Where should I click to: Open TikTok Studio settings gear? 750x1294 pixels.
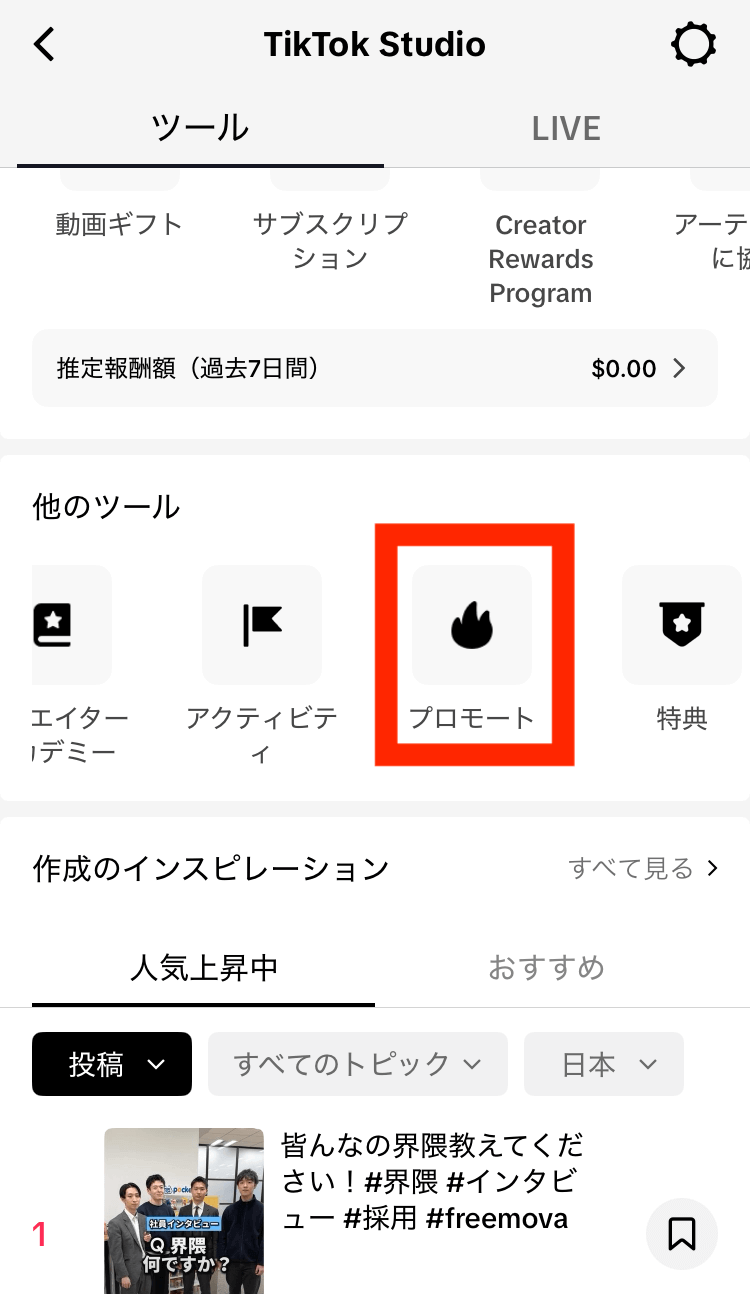pyautogui.click(x=694, y=45)
